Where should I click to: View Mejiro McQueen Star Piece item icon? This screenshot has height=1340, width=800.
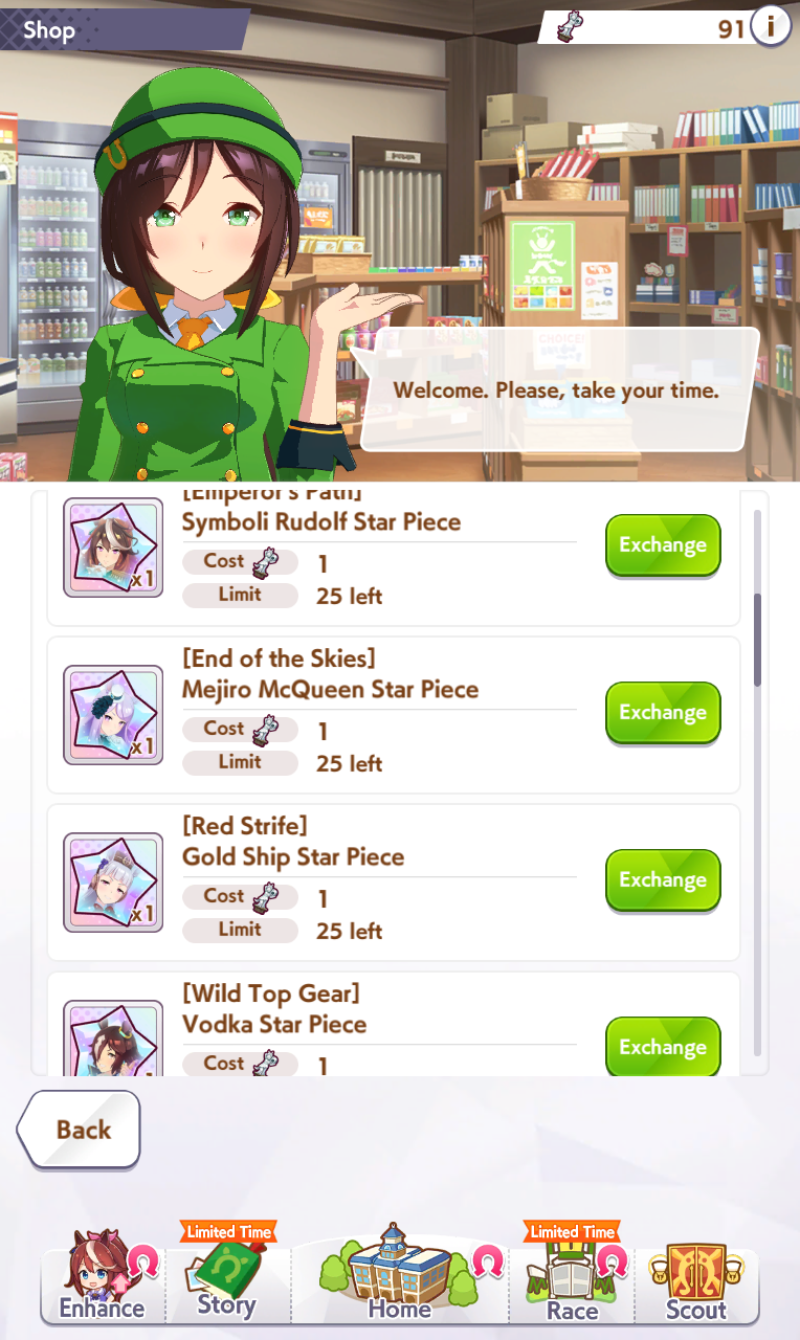pyautogui.click(x=113, y=715)
